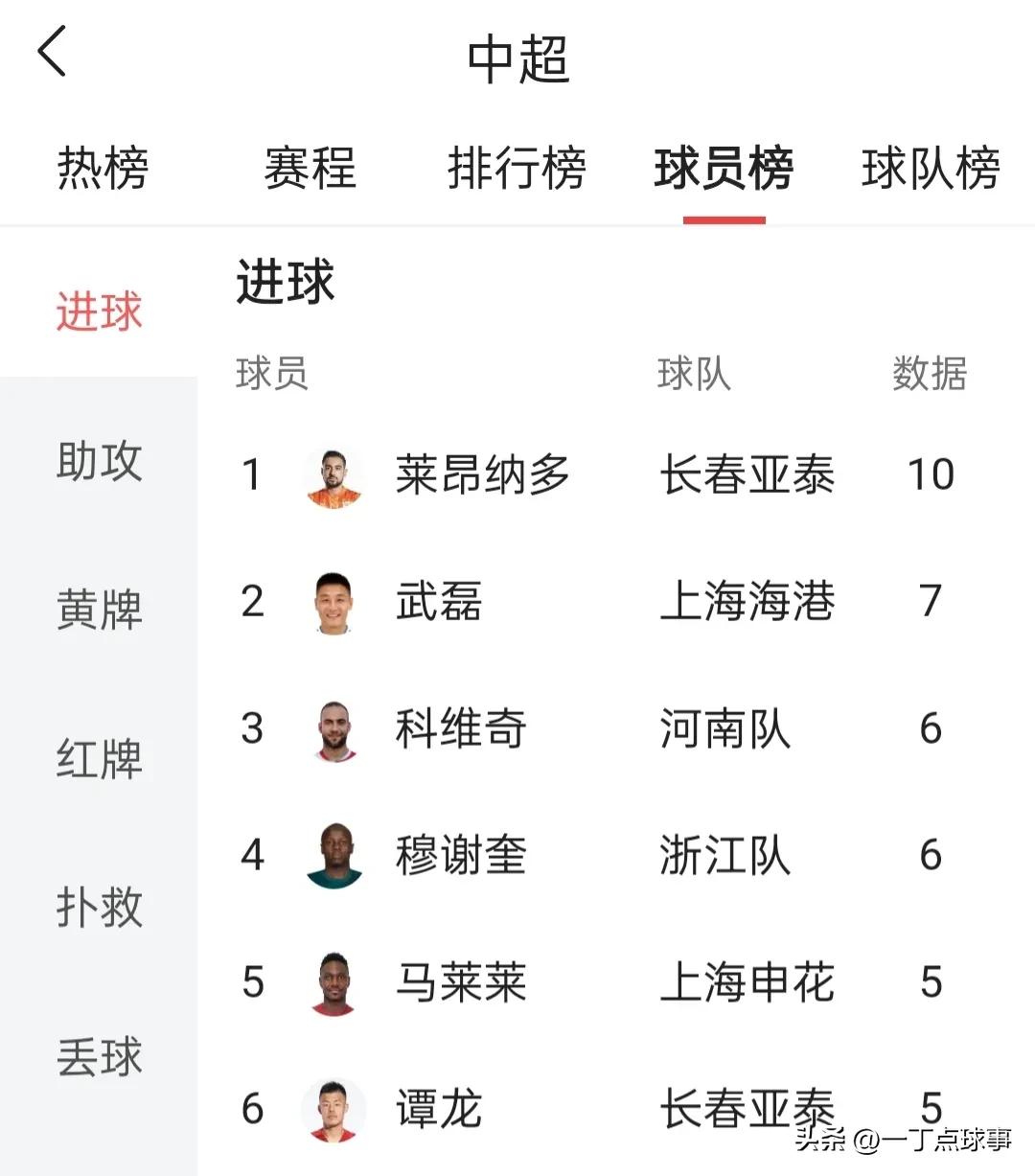Select the 红牌 category in sidebar
1035x1176 pixels.
pos(99,758)
